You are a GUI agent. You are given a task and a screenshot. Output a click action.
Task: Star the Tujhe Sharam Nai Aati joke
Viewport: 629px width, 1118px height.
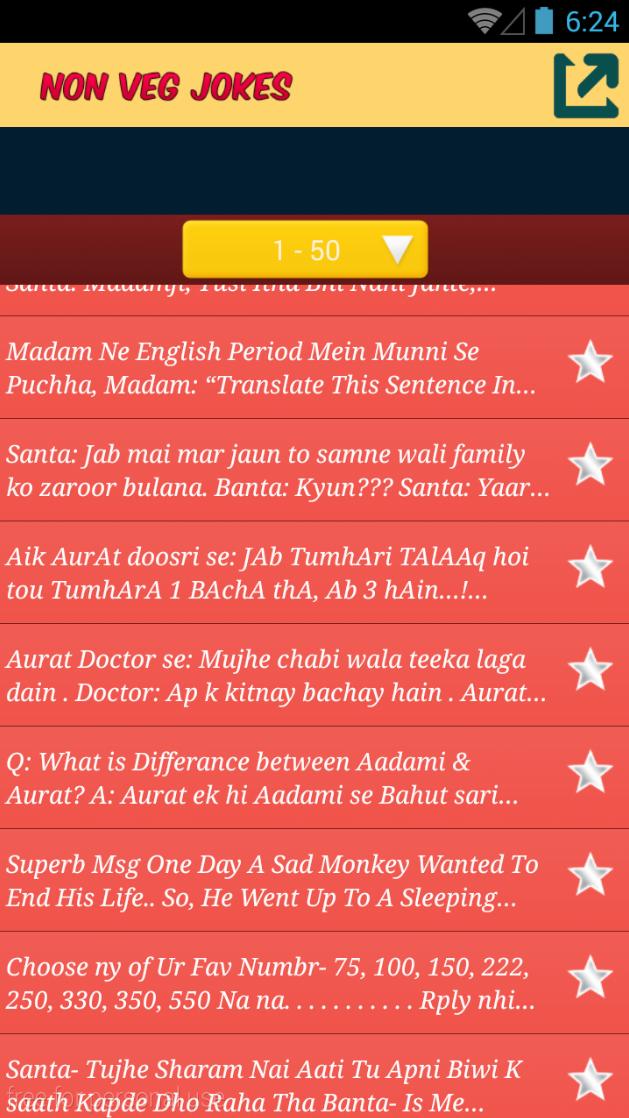[x=590, y=1079]
